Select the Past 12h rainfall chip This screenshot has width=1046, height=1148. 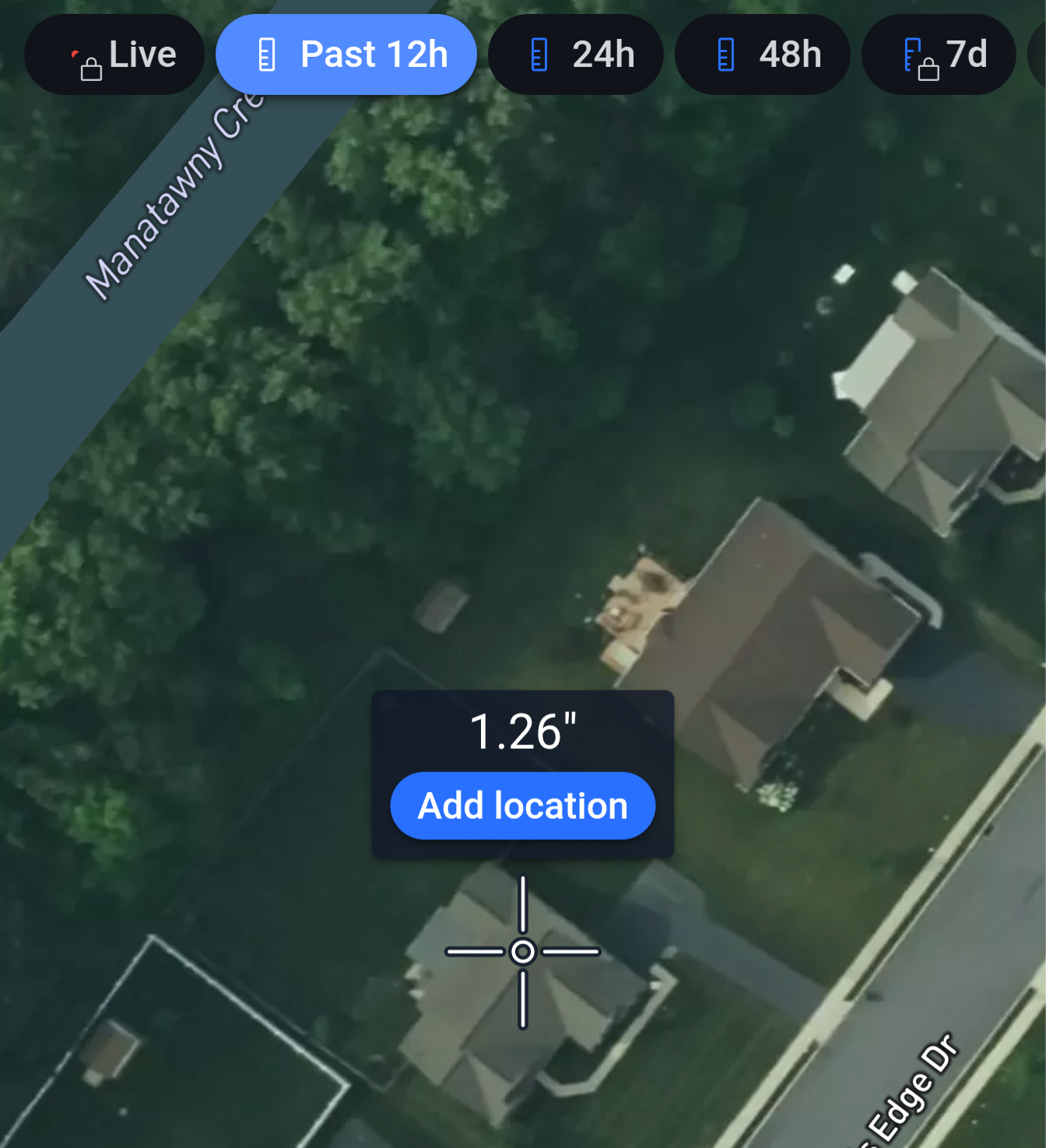pyautogui.click(x=346, y=55)
